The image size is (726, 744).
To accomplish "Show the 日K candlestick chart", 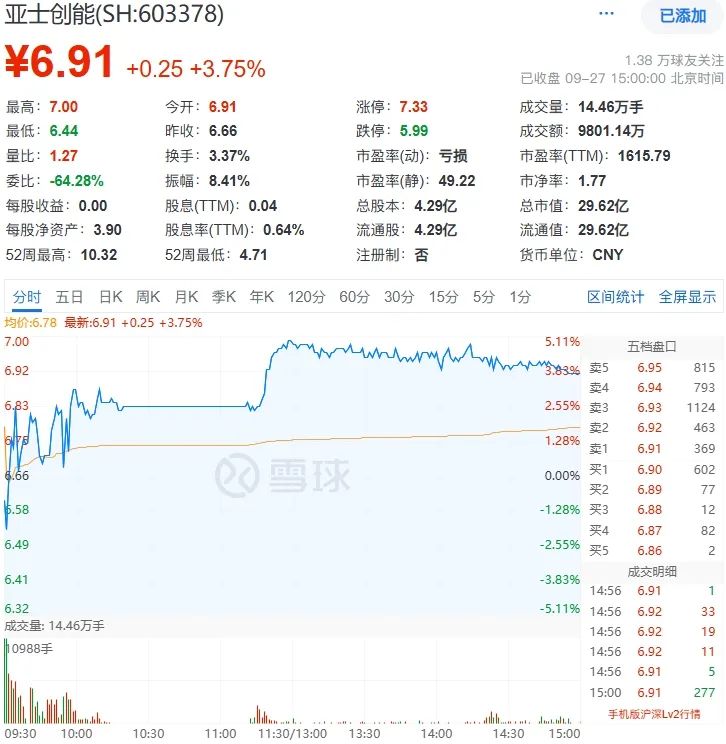I will click(110, 297).
